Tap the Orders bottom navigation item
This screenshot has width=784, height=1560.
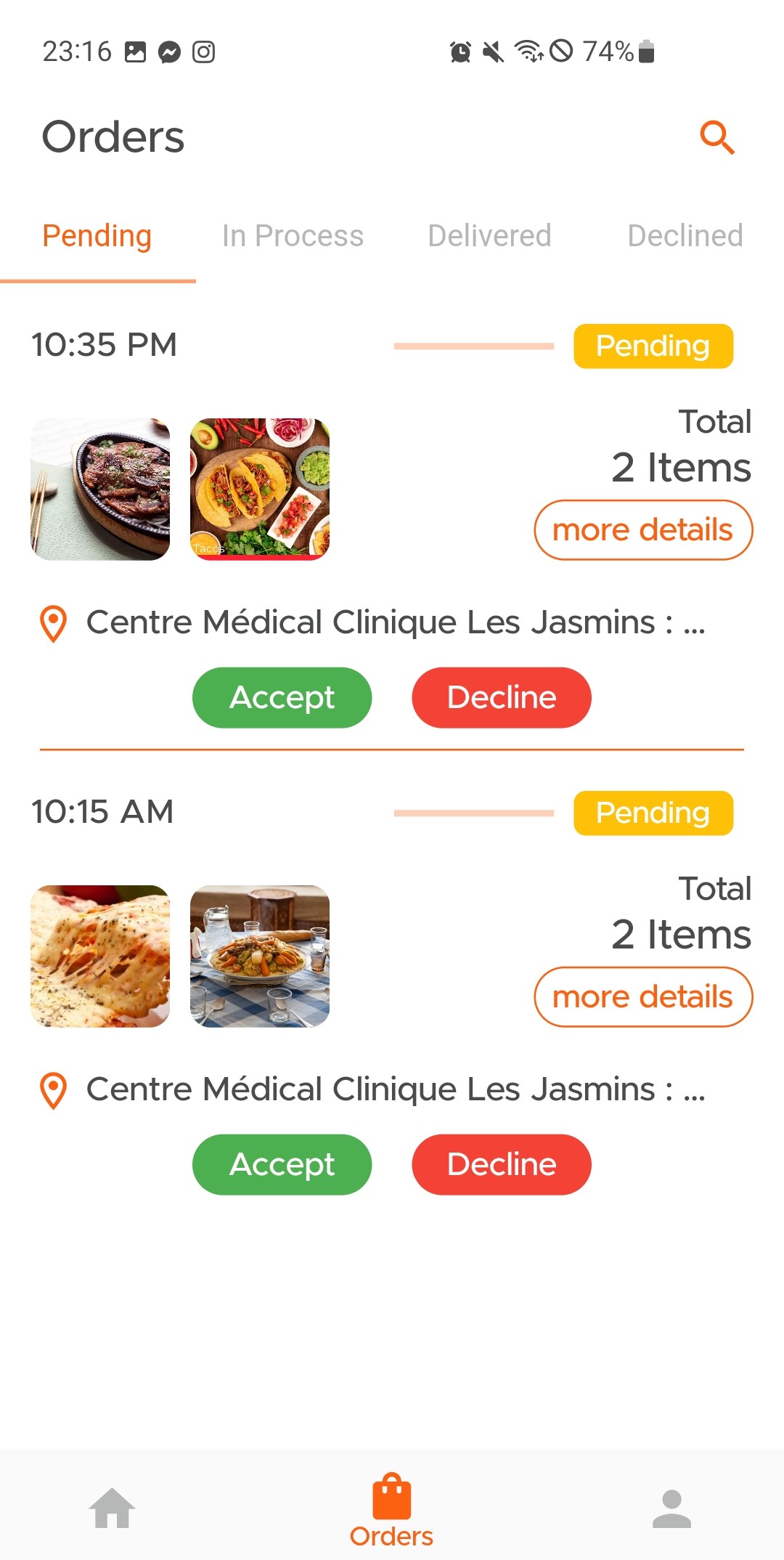tap(391, 1511)
